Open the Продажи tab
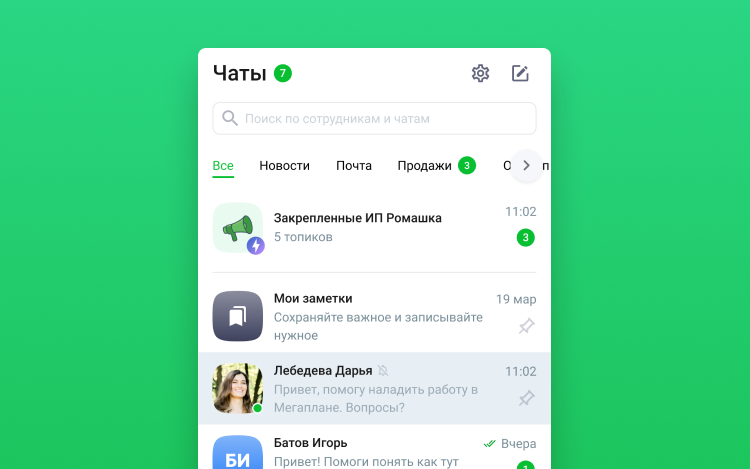The image size is (750, 469). click(x=425, y=166)
